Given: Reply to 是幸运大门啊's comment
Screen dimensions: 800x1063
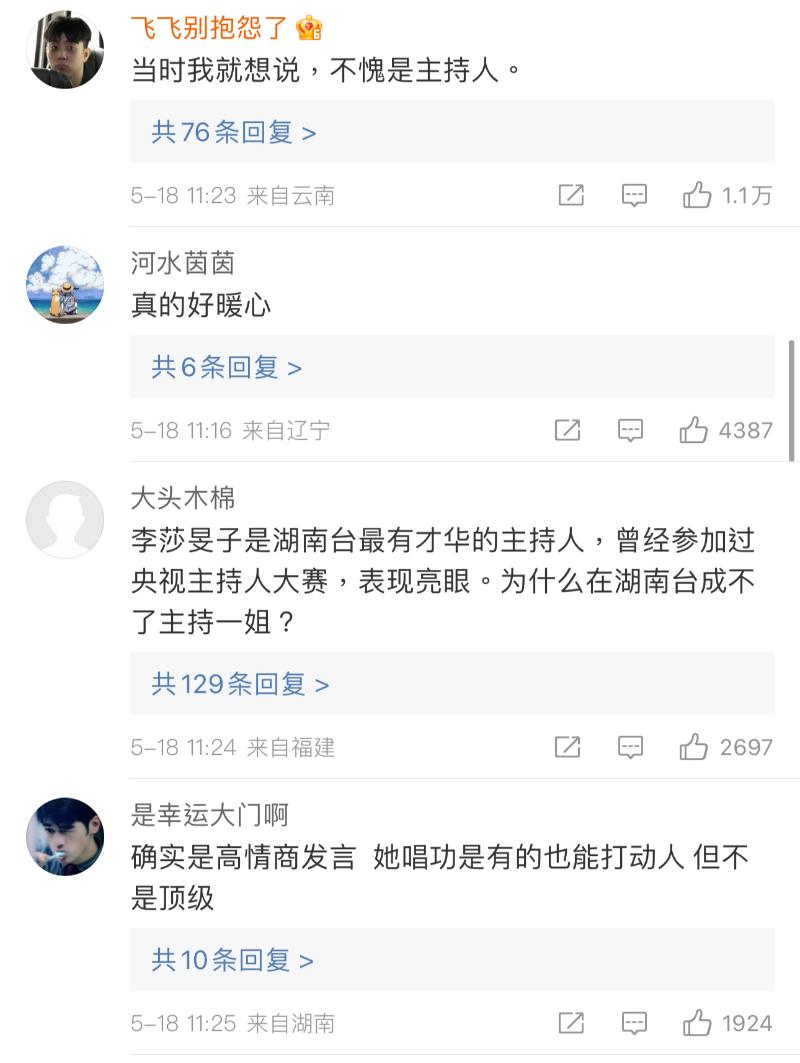Looking at the screenshot, I should (634, 1023).
